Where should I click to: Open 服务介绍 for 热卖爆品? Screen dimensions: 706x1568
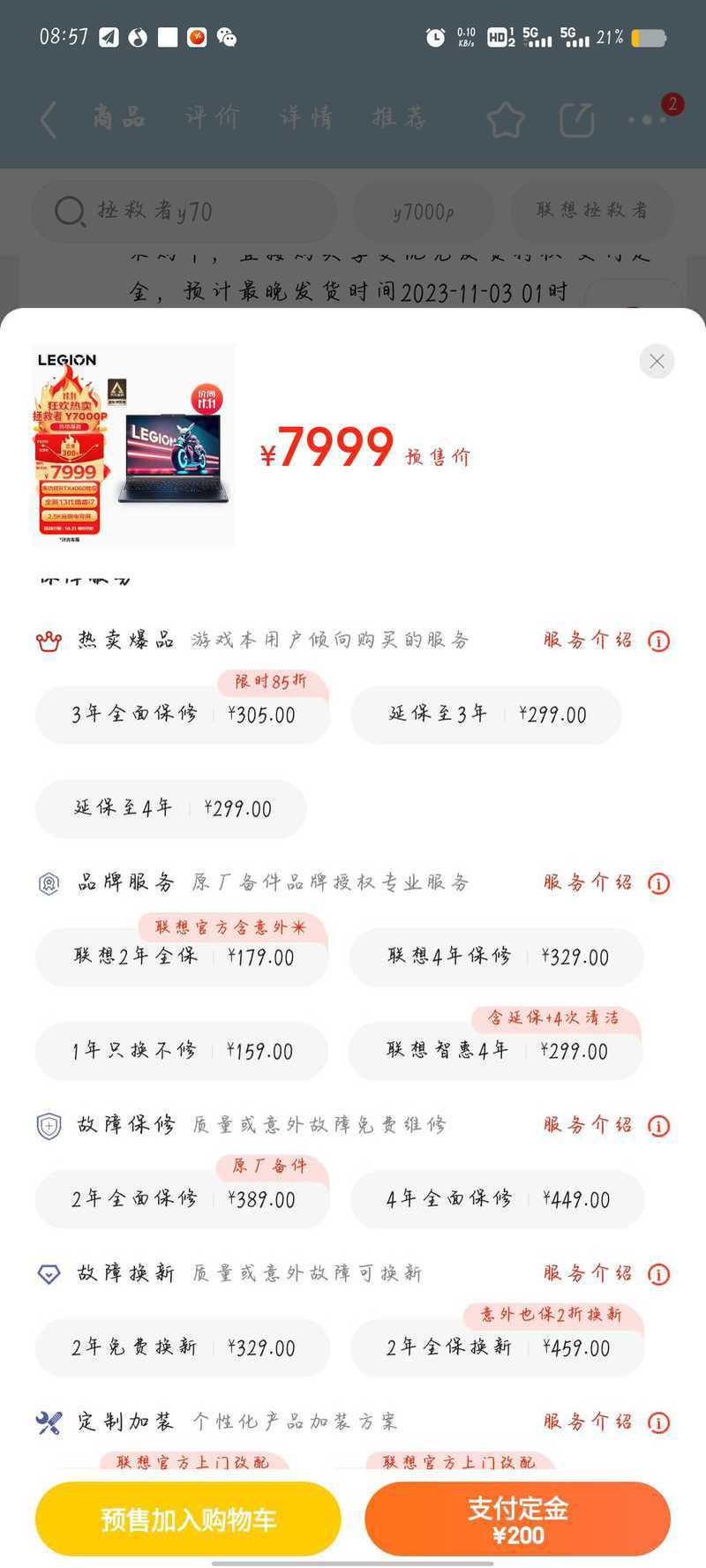click(606, 641)
